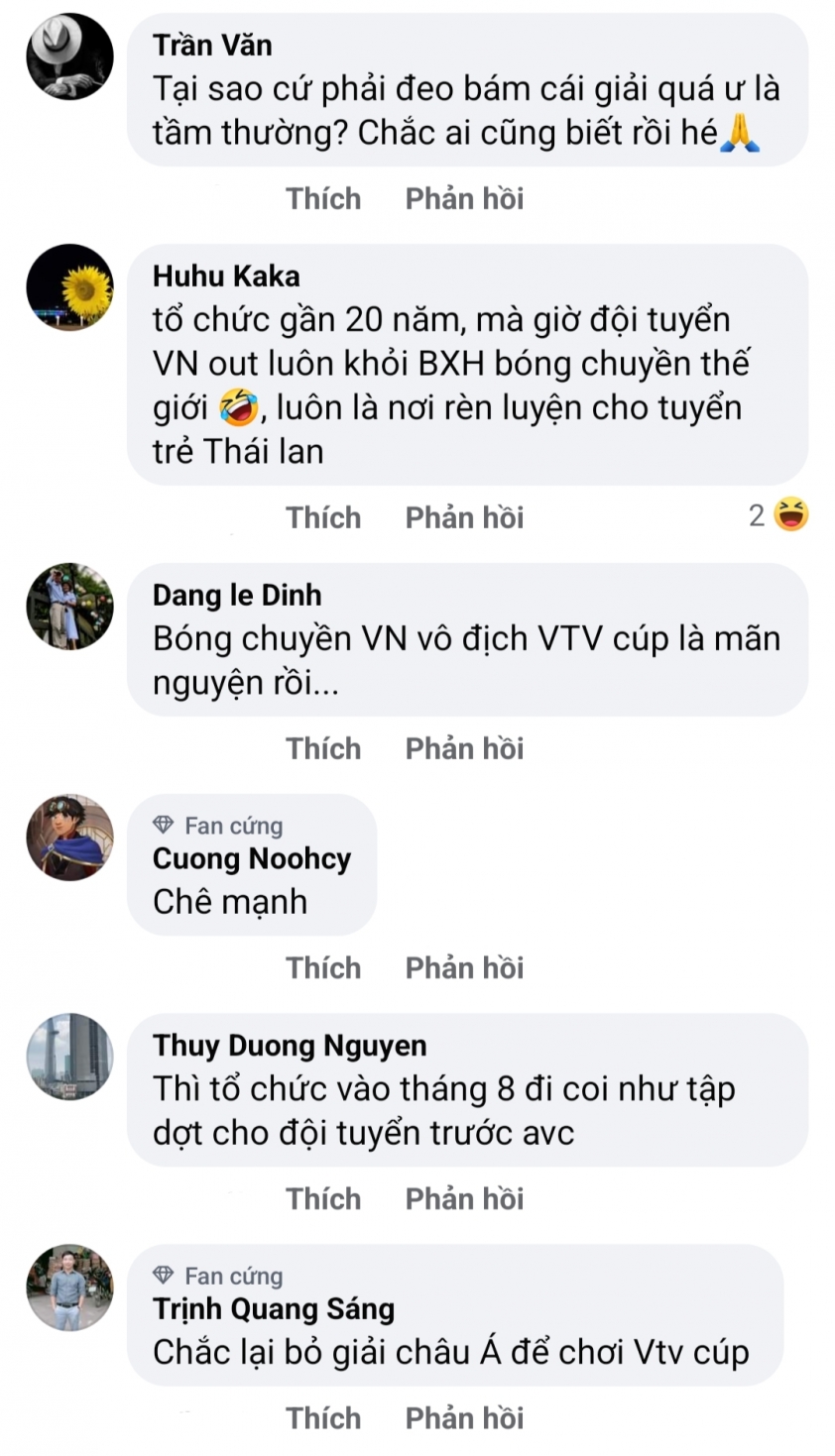Open Trần Văn's profile picture
This screenshot has width=835, height=1456.
pos(69,56)
